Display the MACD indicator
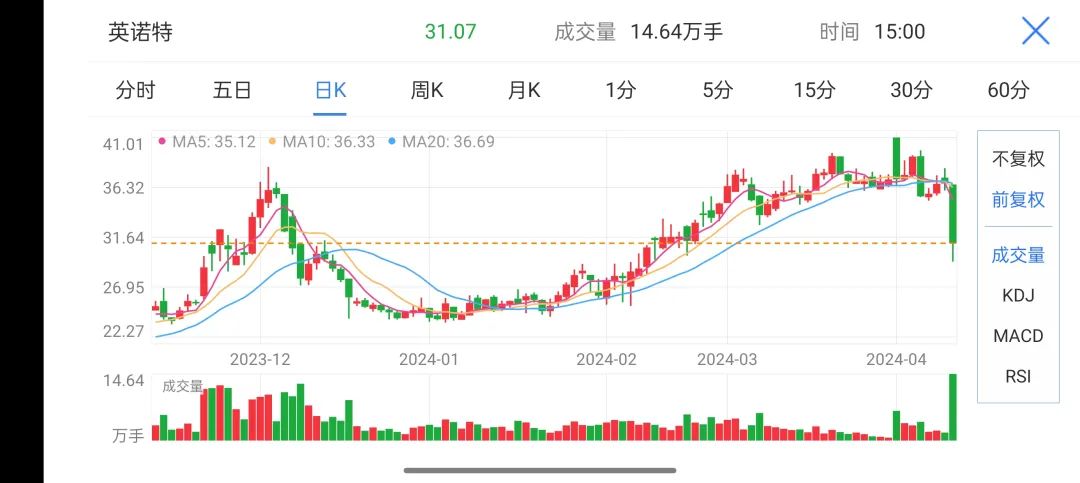The width and height of the screenshot is (1080, 483). click(x=1018, y=336)
